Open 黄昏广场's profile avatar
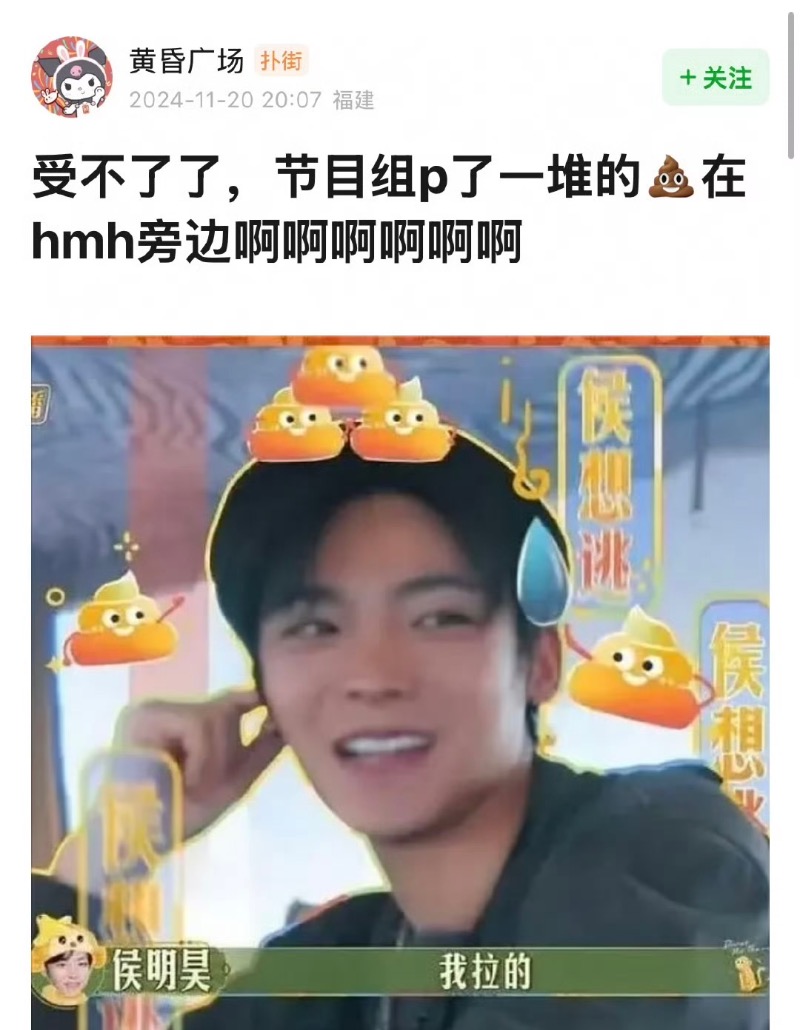The width and height of the screenshot is (800, 1030). coord(71,77)
